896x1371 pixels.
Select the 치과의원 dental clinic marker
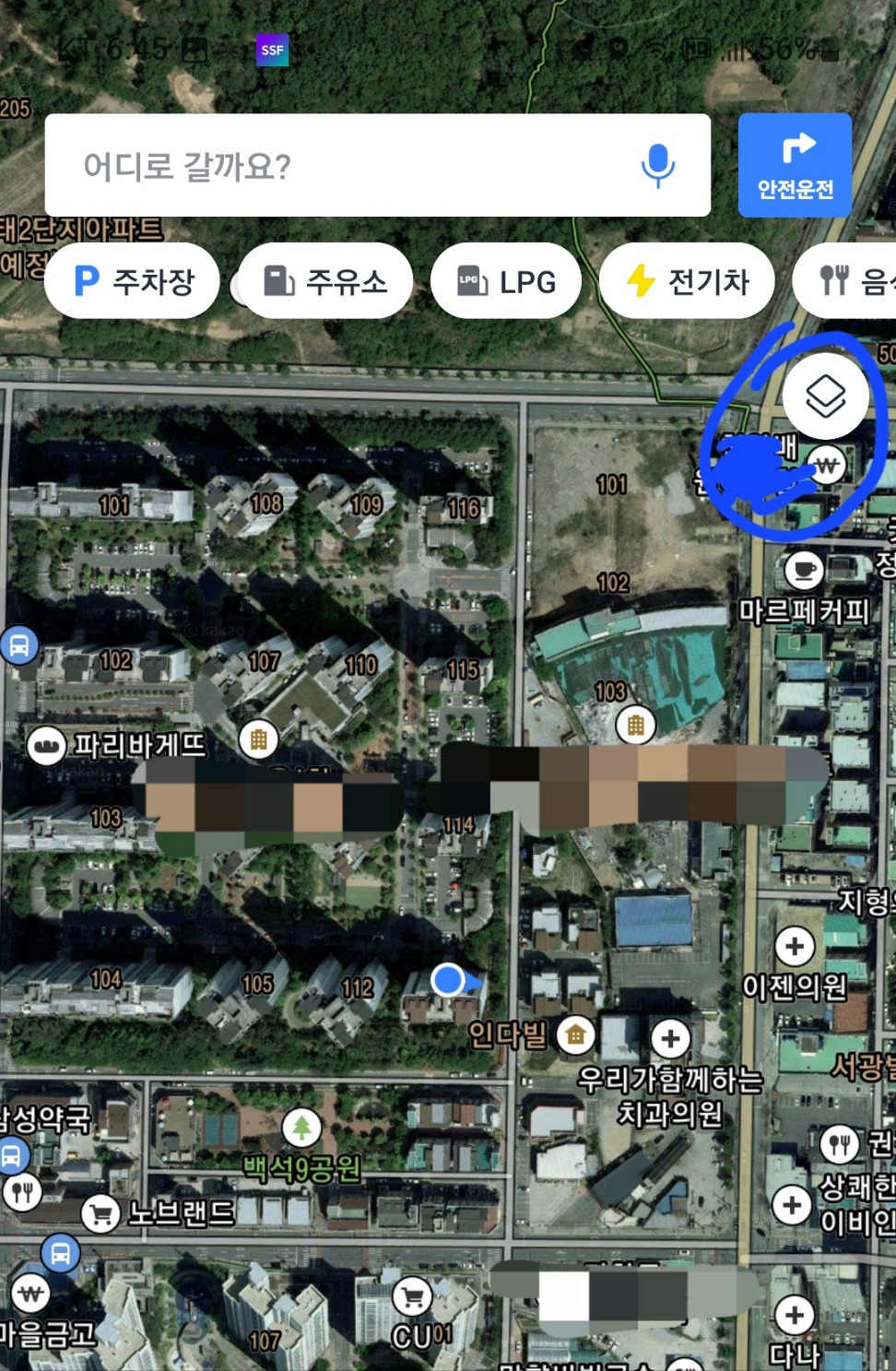tap(670, 1040)
